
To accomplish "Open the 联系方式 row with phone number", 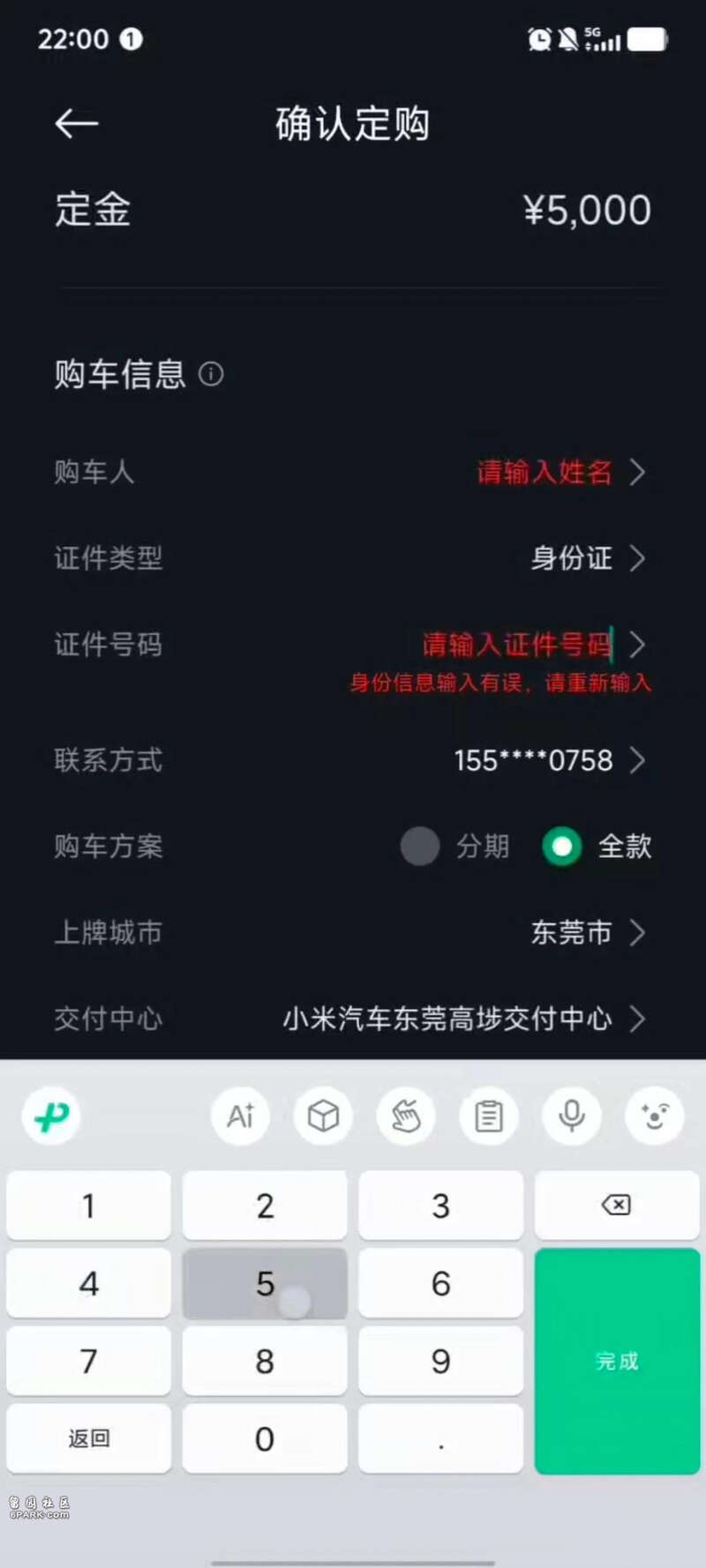I will [x=353, y=759].
